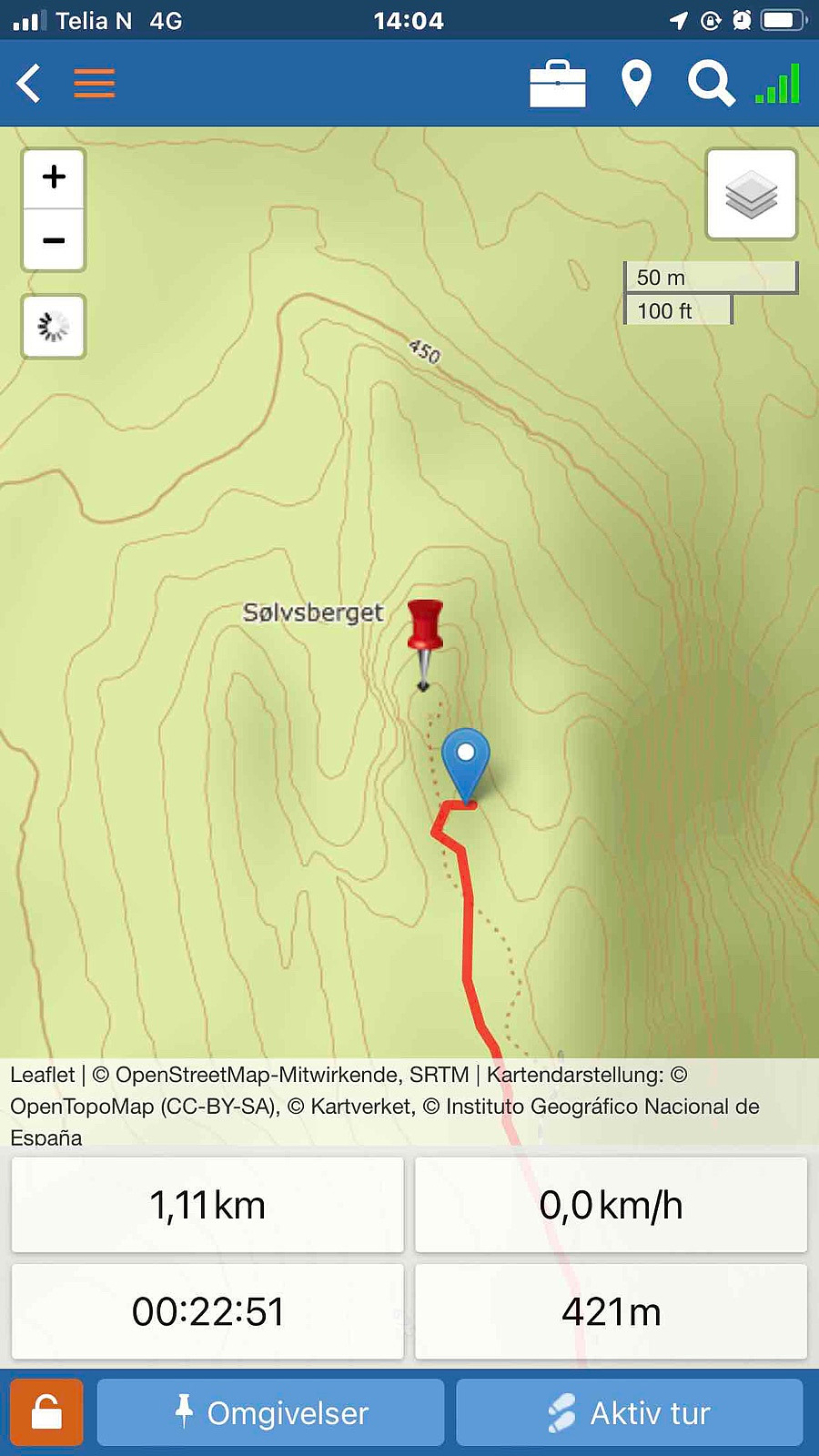
Task: Open Aktiv tur
Action: [x=630, y=1412]
